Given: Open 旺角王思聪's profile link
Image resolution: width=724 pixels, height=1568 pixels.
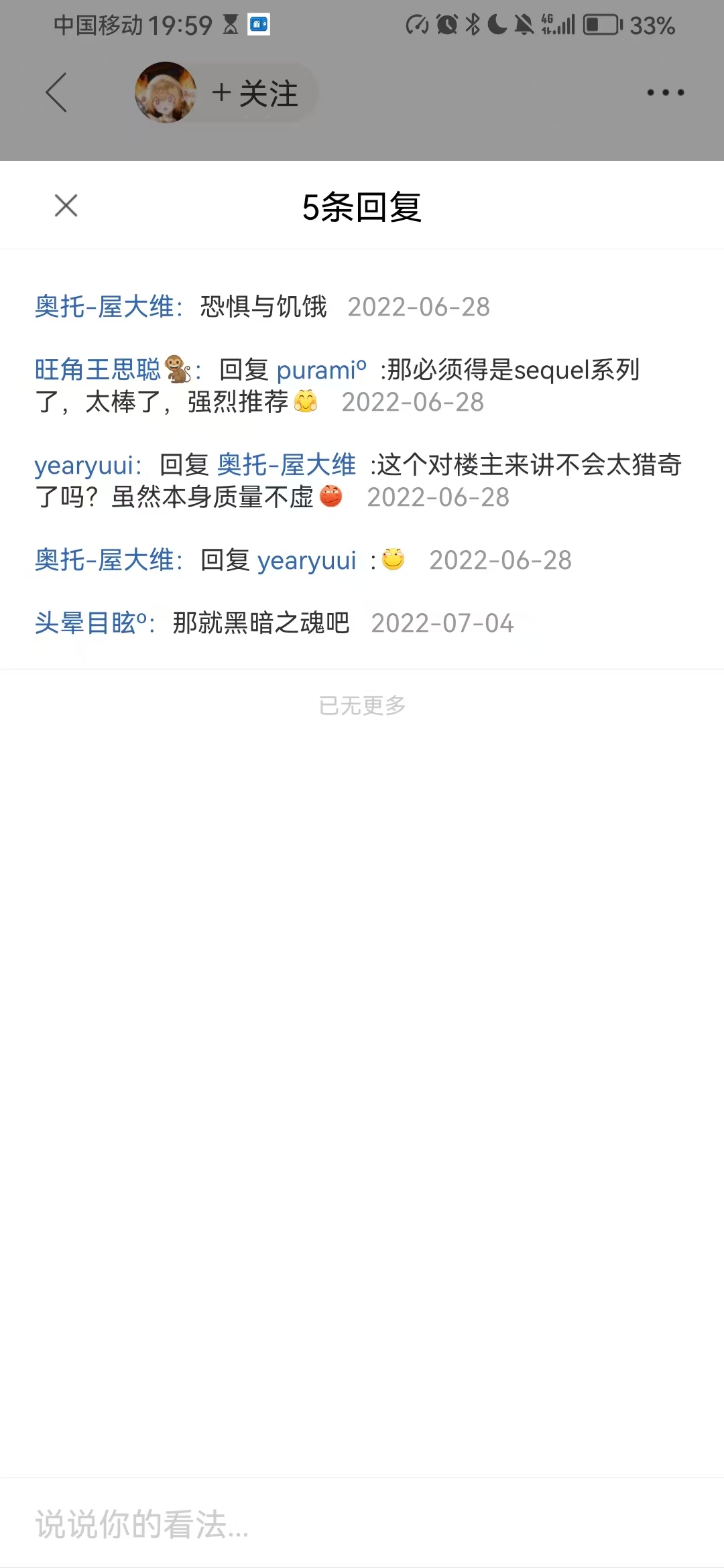Looking at the screenshot, I should pos(98,370).
